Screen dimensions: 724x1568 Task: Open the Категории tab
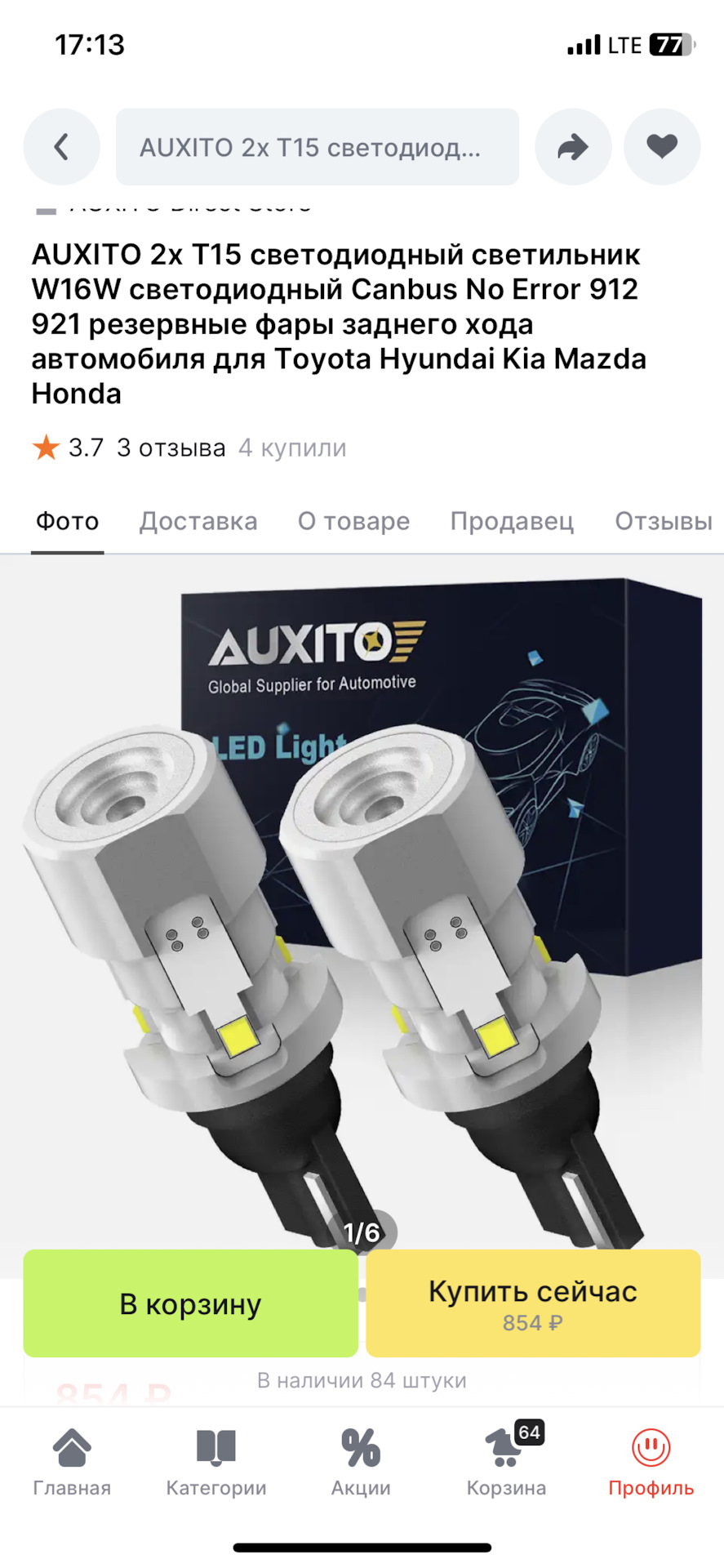coord(216,1462)
